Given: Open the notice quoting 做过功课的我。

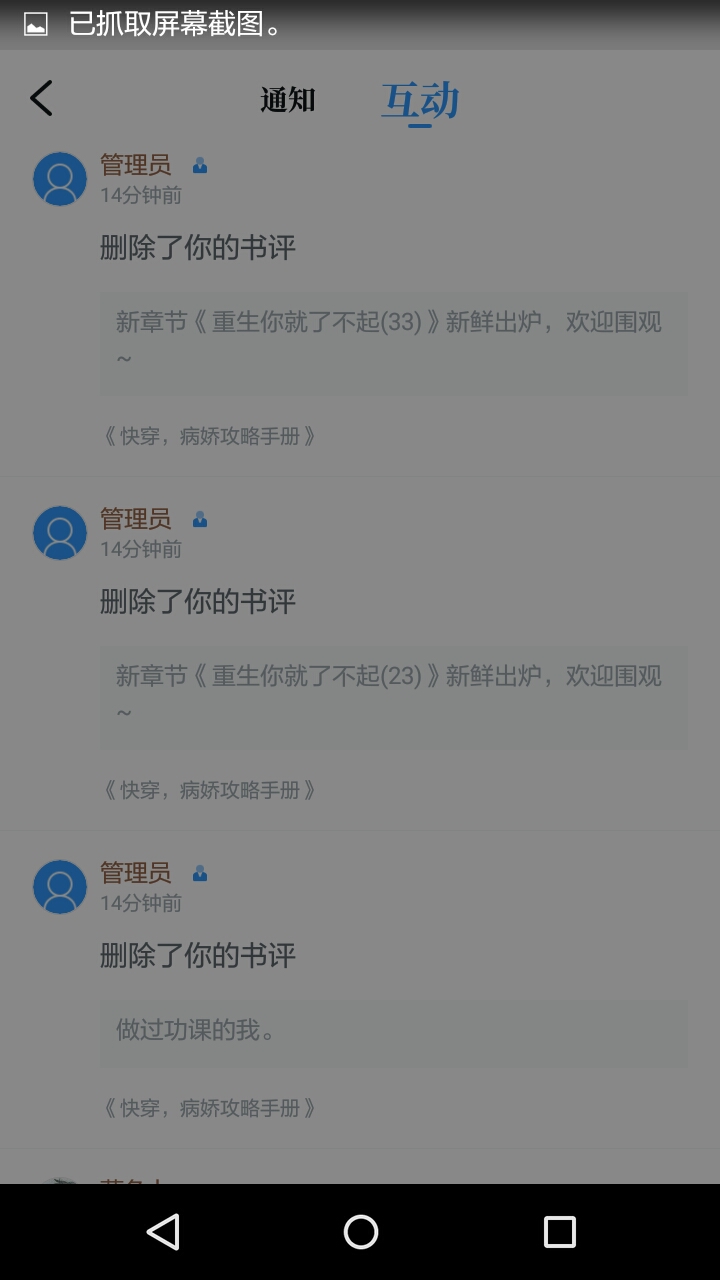Looking at the screenshot, I should point(393,1031).
